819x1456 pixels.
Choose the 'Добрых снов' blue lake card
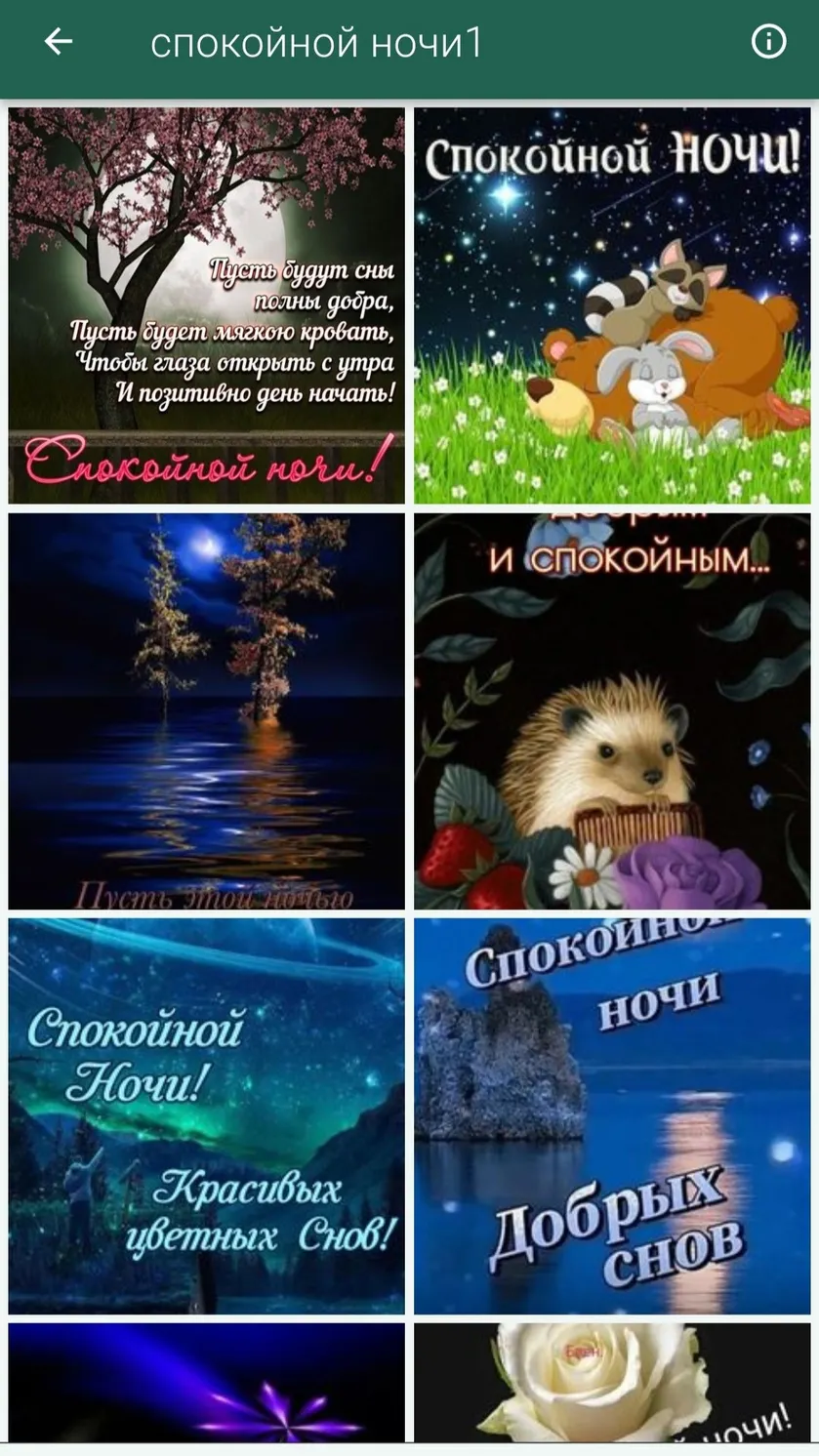tap(612, 1116)
